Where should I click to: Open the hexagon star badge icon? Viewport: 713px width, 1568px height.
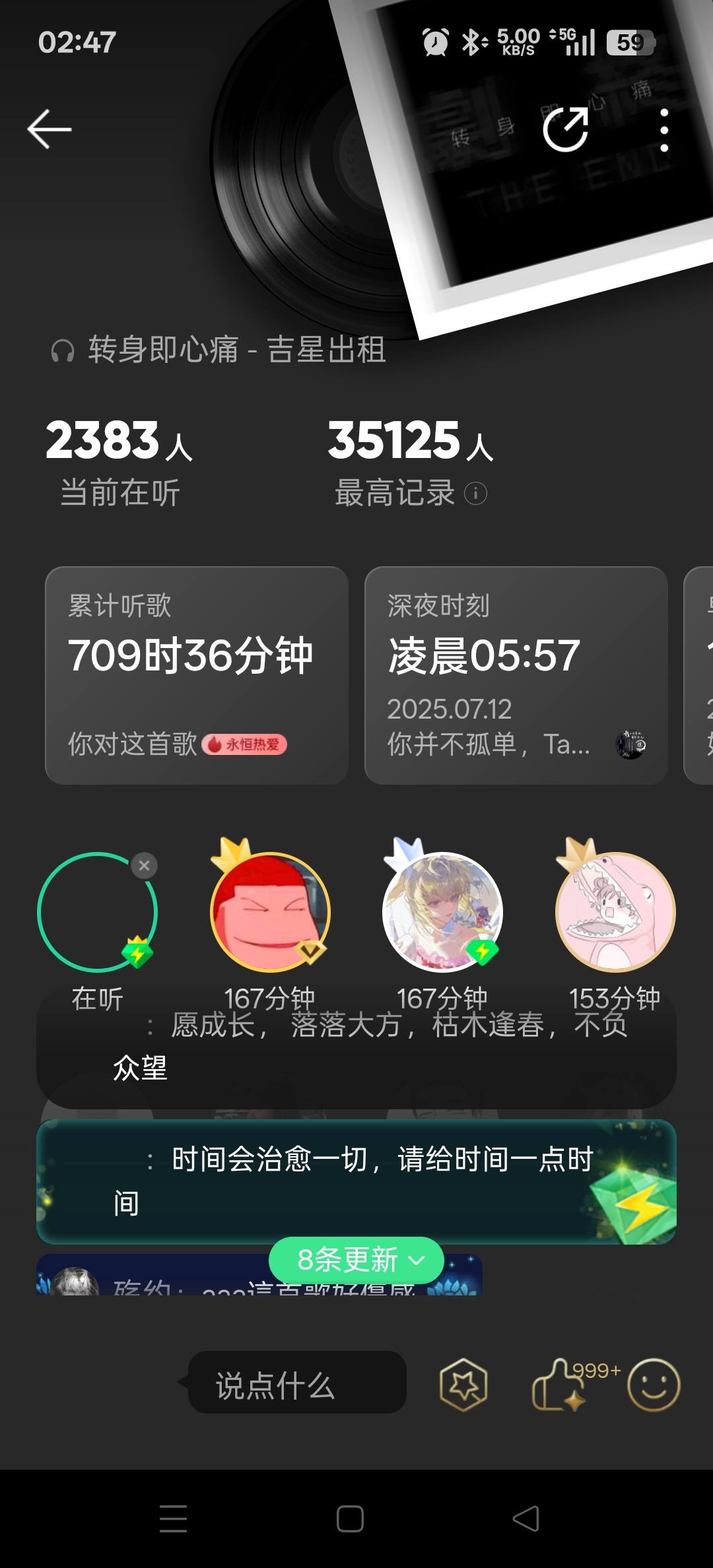point(463,1385)
